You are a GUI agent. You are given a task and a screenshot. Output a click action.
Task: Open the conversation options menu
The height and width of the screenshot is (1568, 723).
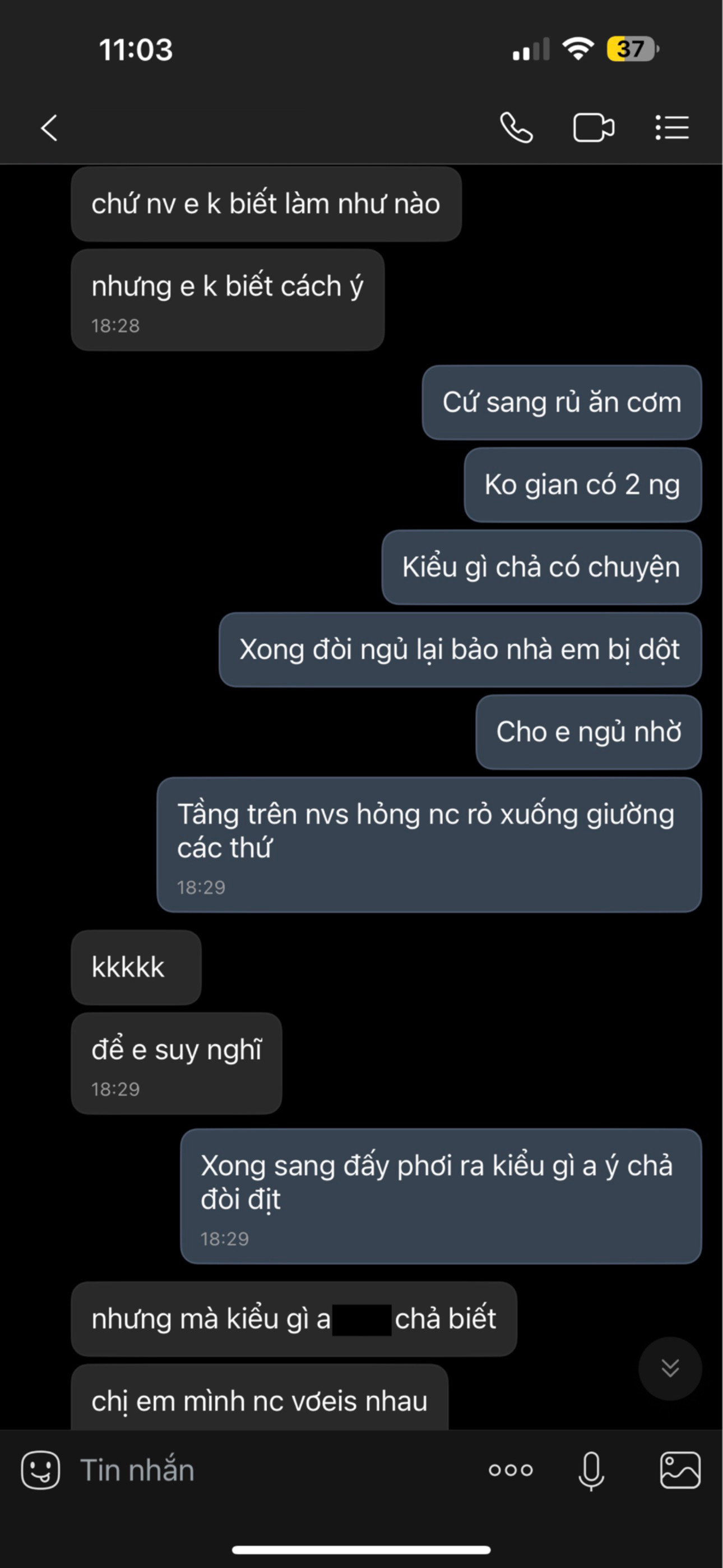(x=672, y=128)
